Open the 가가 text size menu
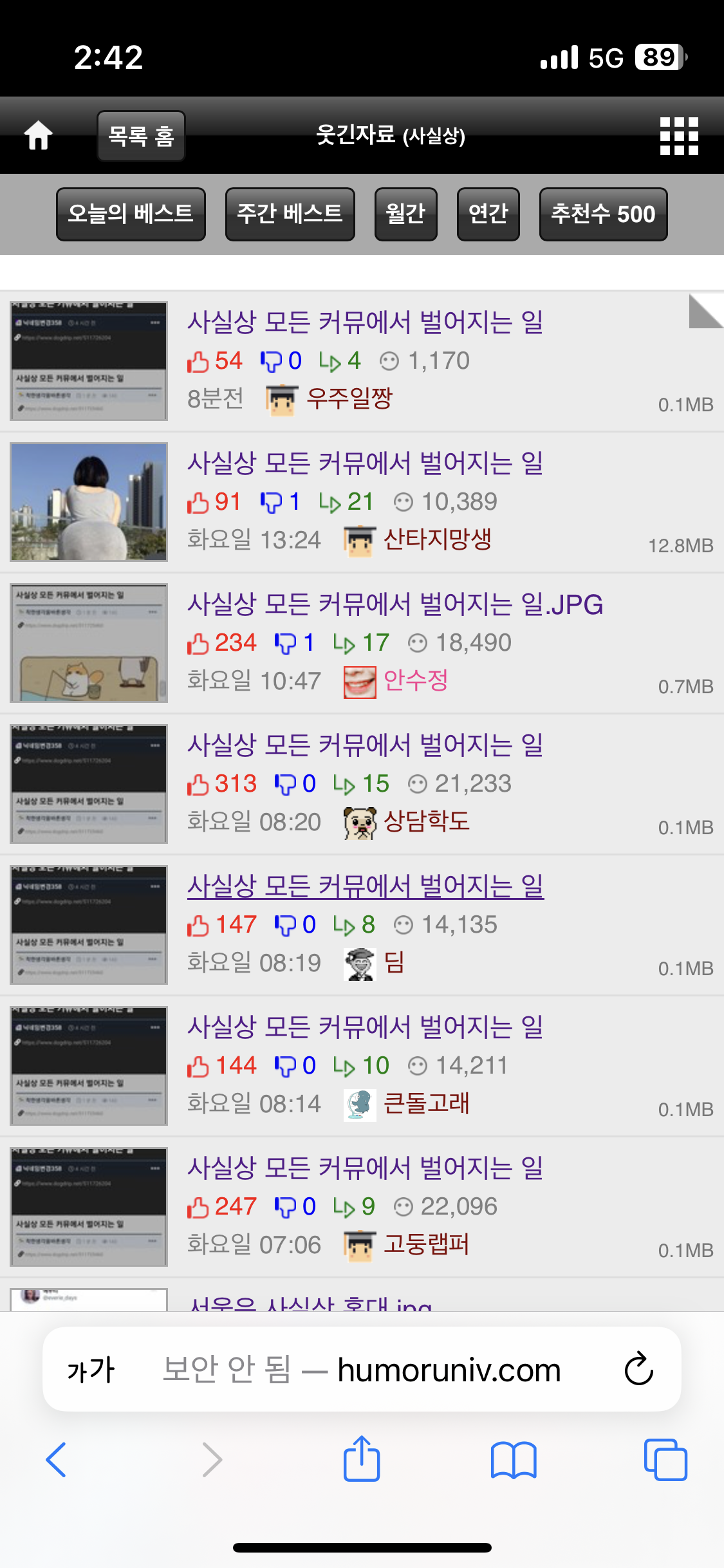724x1568 pixels. (x=91, y=1370)
